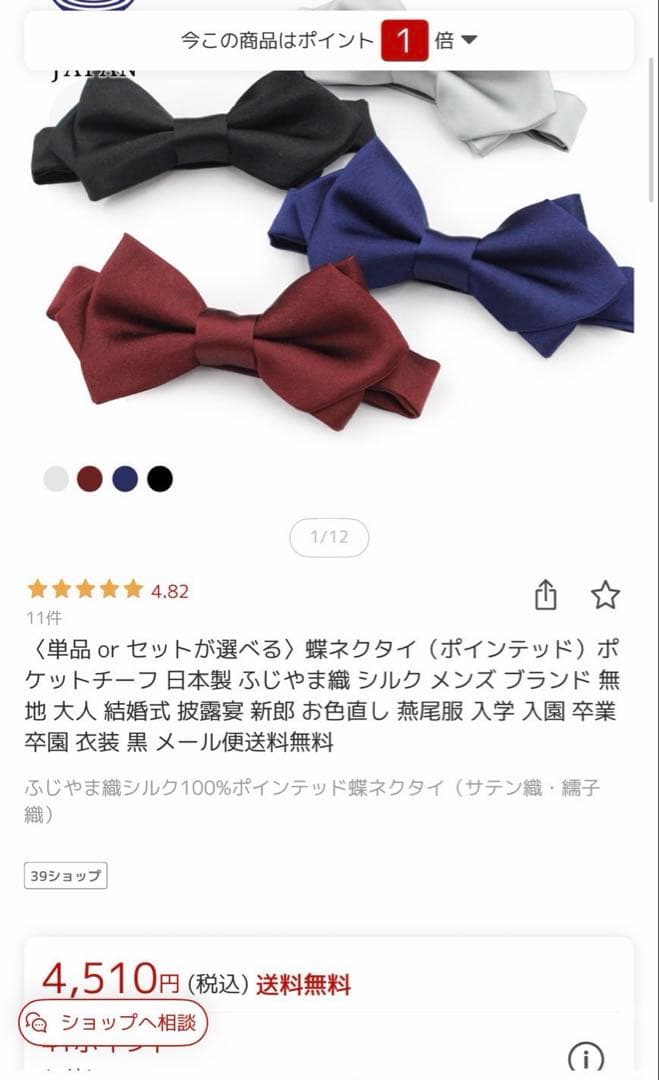This screenshot has height=1080, width=659.
Task: Open the 4.82 star rating reviews
Action: click(108, 590)
